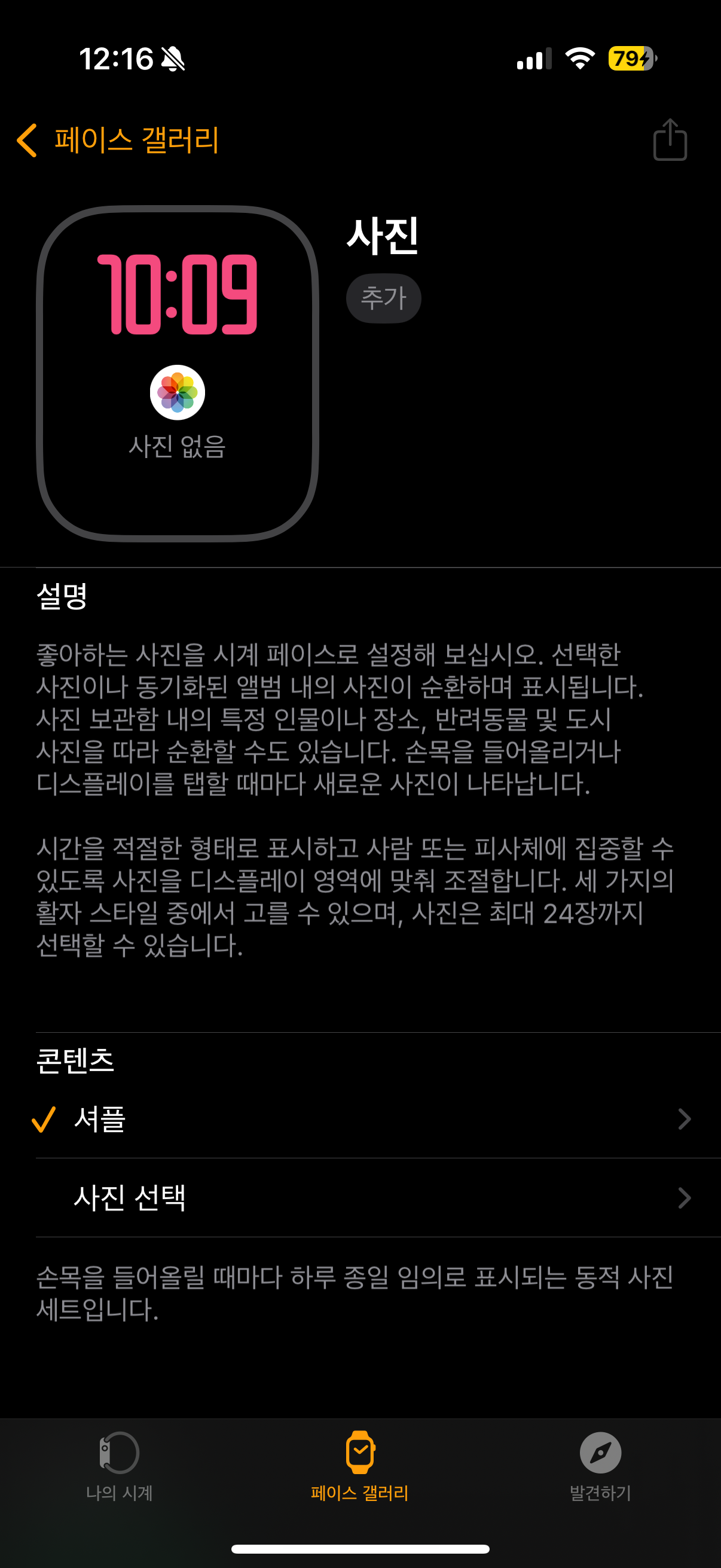Open the 페이스 갤러리 tab
The height and width of the screenshot is (1568, 721).
click(x=359, y=1466)
